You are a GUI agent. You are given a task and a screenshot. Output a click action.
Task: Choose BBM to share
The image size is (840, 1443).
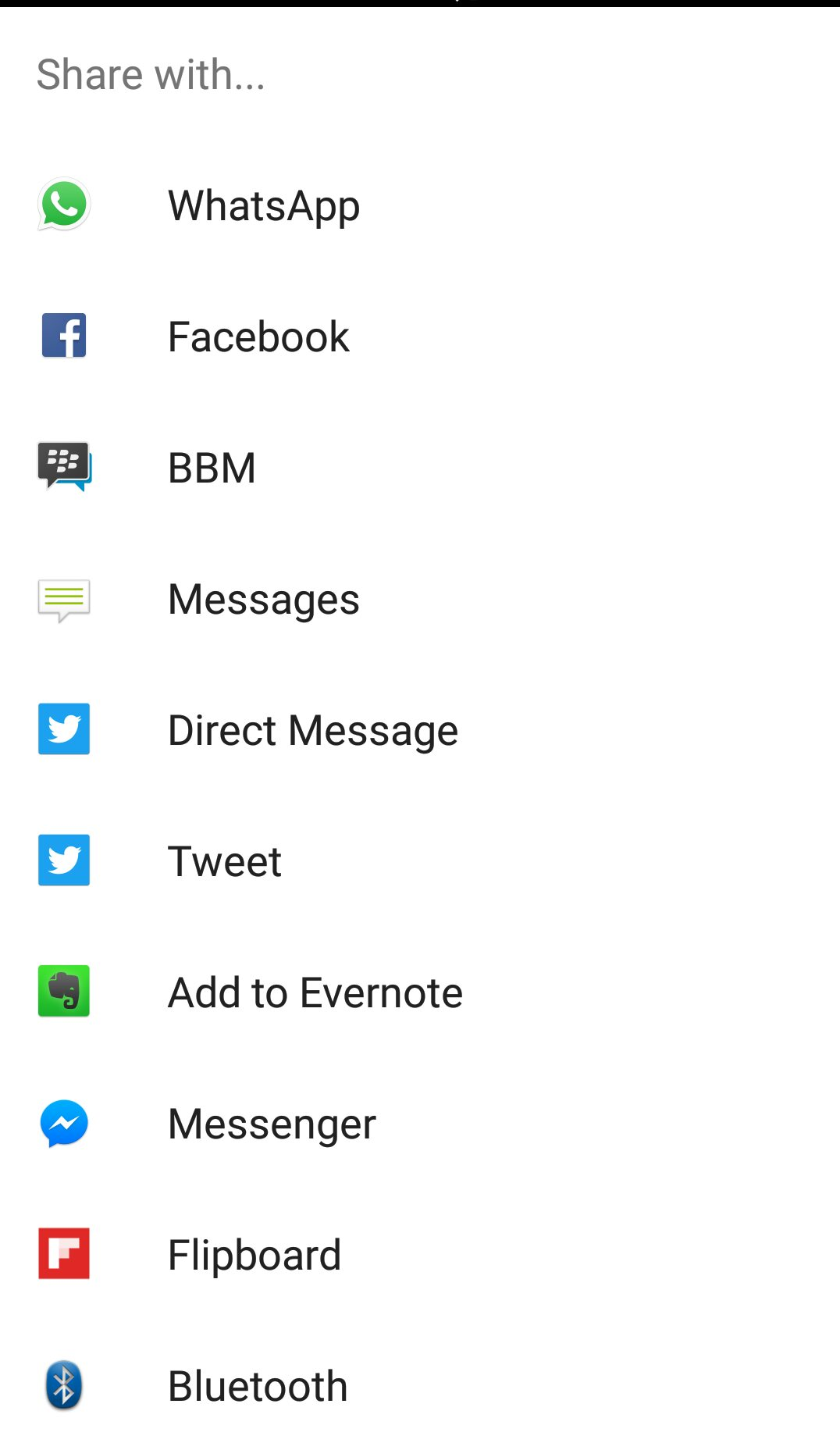pos(420,468)
